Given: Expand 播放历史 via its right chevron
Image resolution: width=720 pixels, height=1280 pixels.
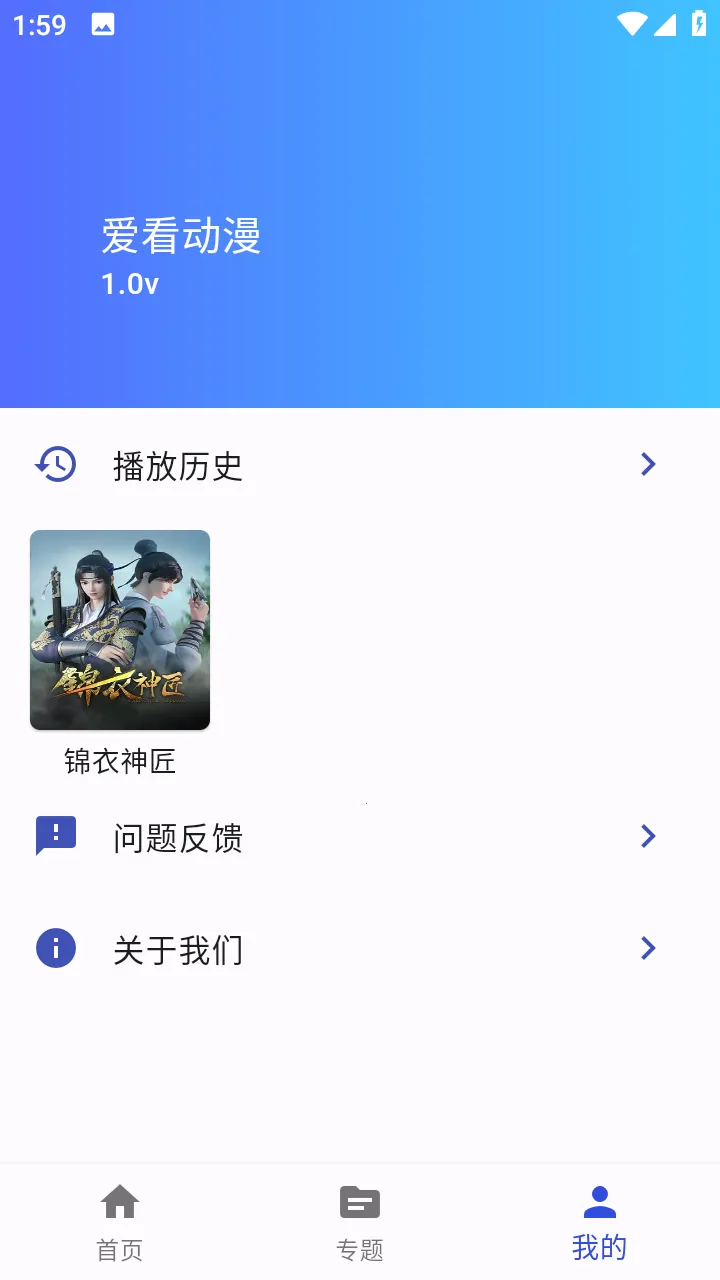Looking at the screenshot, I should click(x=648, y=464).
